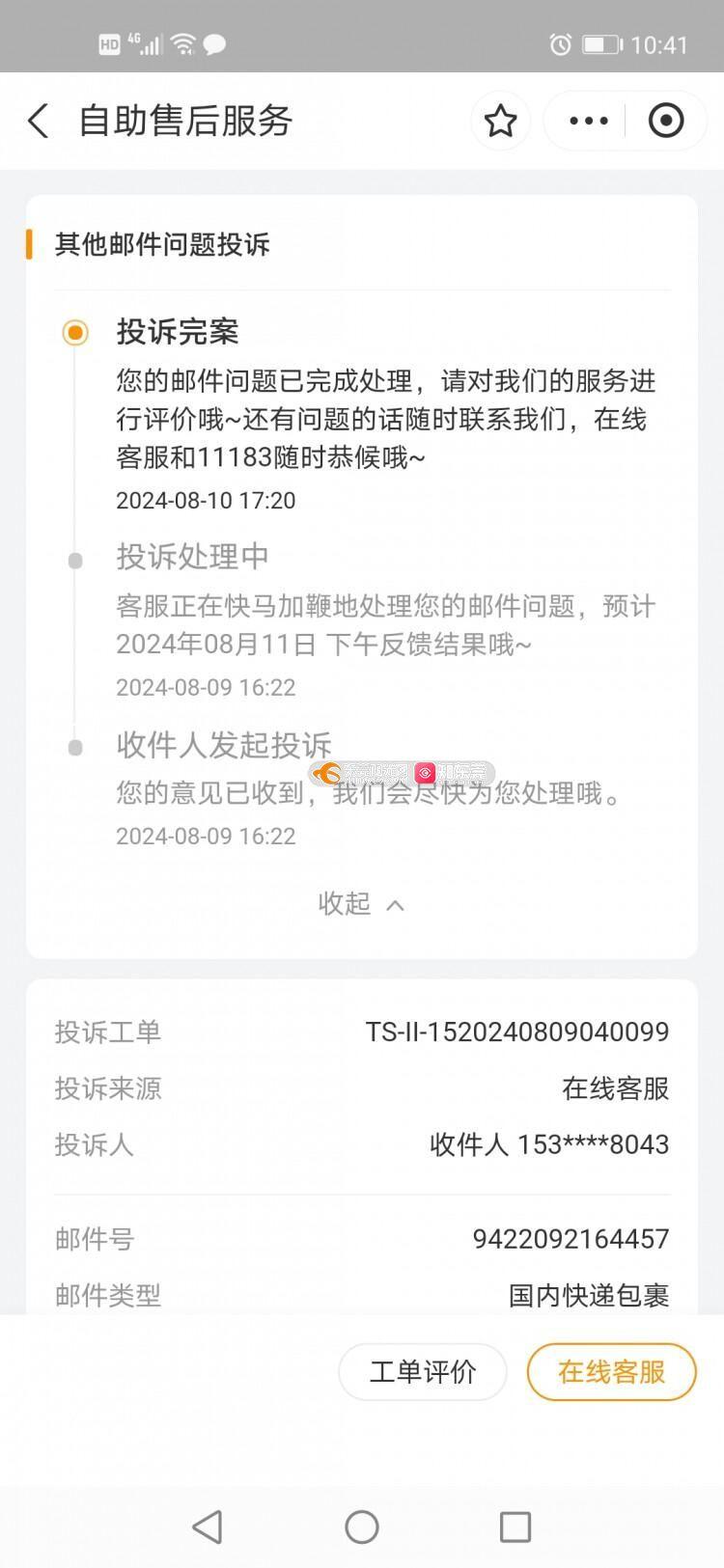Screen dimensions: 724x1568
Task: Go back from 自助售后服务 page
Action: [38, 121]
